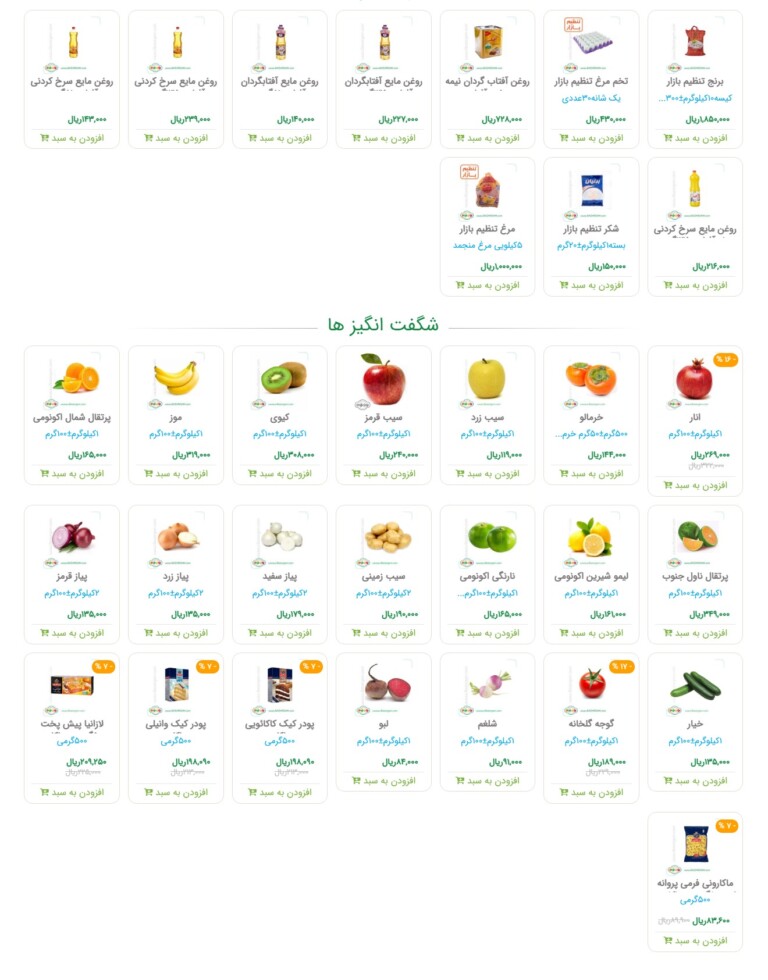Image resolution: width=768 pixels, height=980 pixels.
Task: Add لیمو شیرین اکونومی to the cart
Action: (x=591, y=633)
